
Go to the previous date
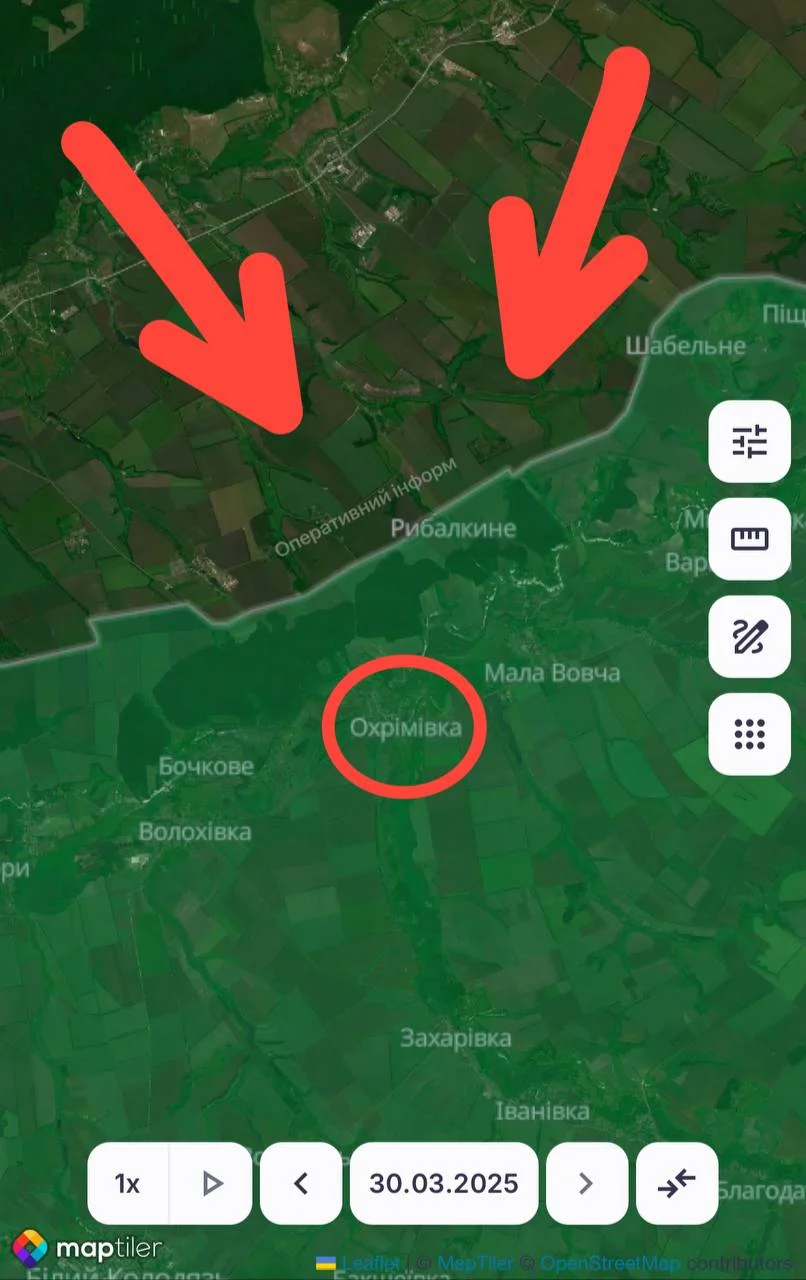[301, 1184]
